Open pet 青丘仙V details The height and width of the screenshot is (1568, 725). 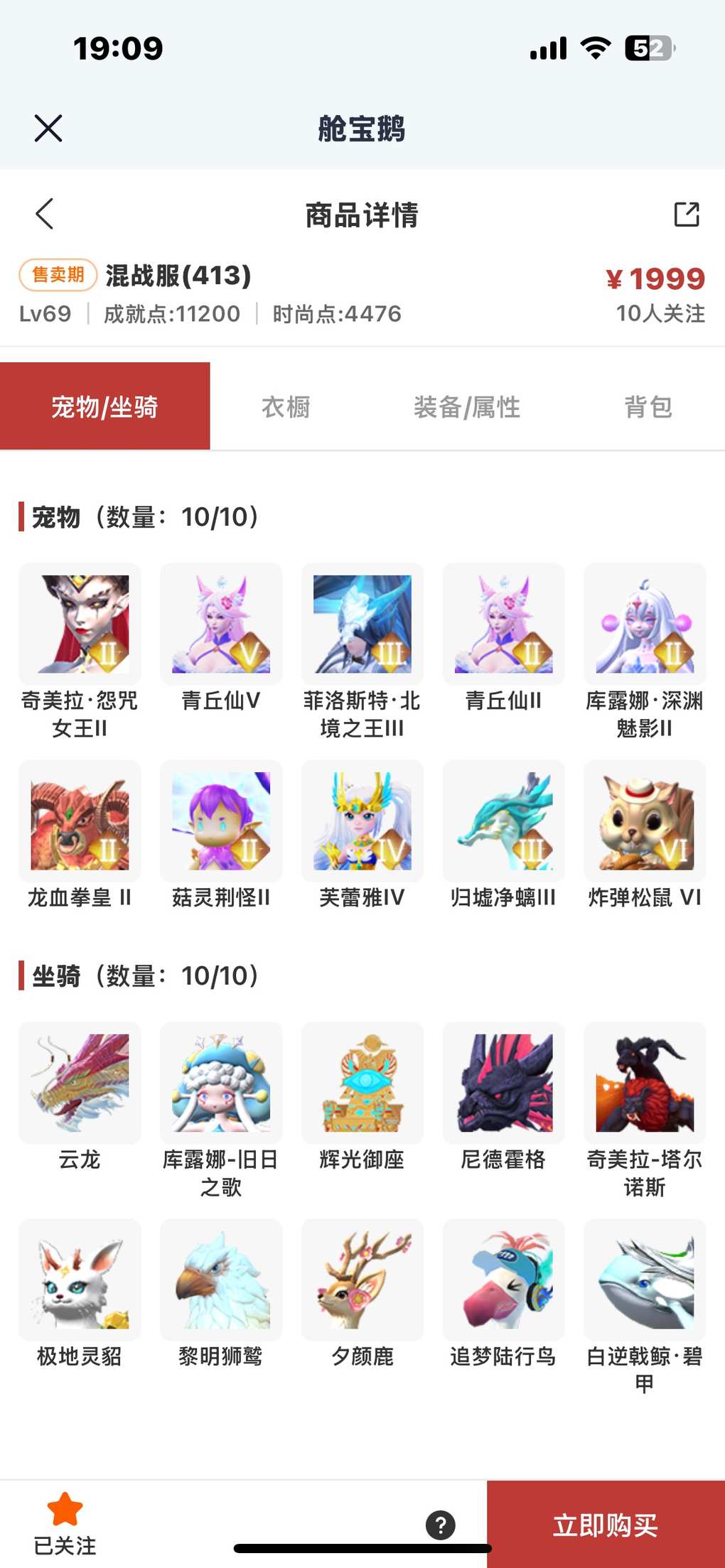pos(221,625)
